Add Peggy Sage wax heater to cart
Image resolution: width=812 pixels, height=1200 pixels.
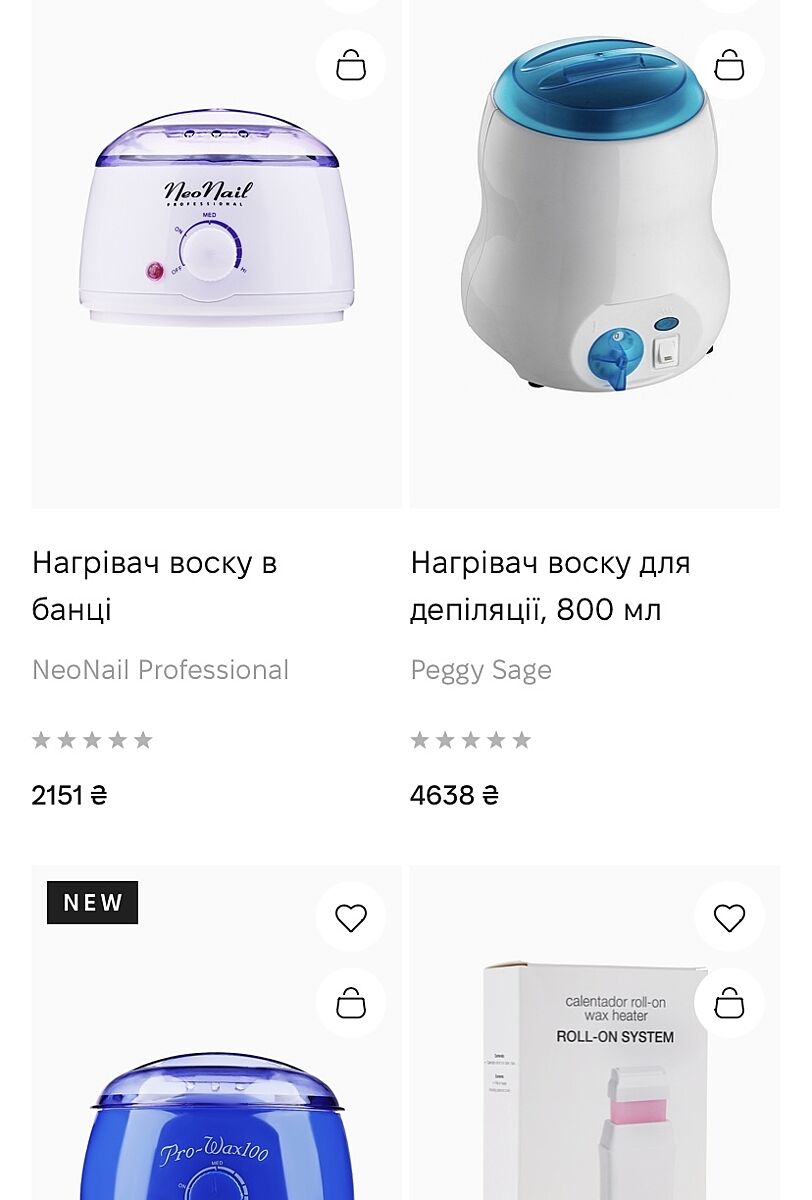[729, 65]
